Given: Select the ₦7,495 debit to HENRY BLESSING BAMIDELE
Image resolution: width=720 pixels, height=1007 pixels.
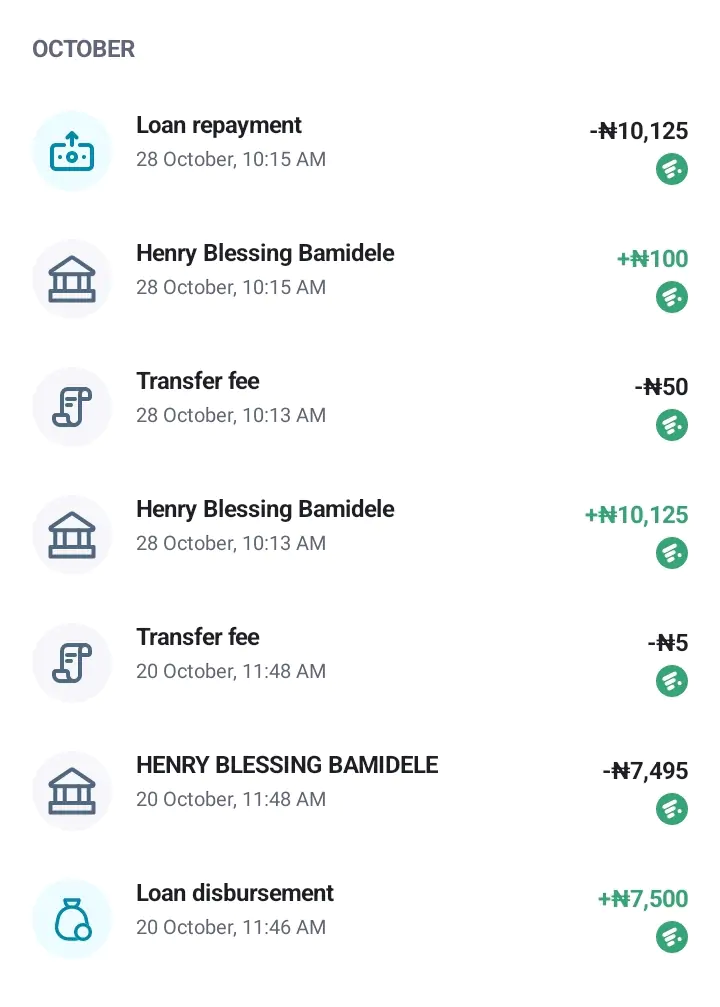Looking at the screenshot, I should click(x=300, y=780).
